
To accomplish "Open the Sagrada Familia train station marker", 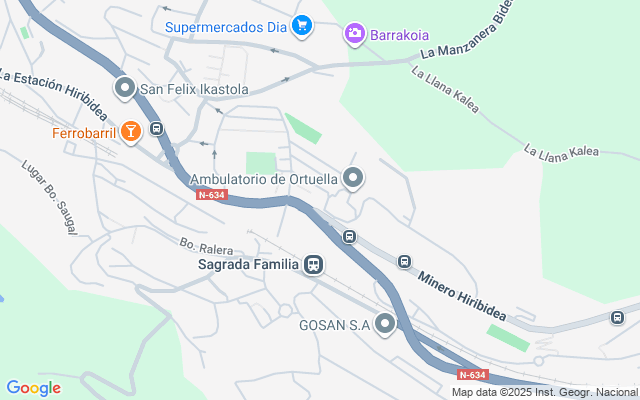I will pos(314,265).
